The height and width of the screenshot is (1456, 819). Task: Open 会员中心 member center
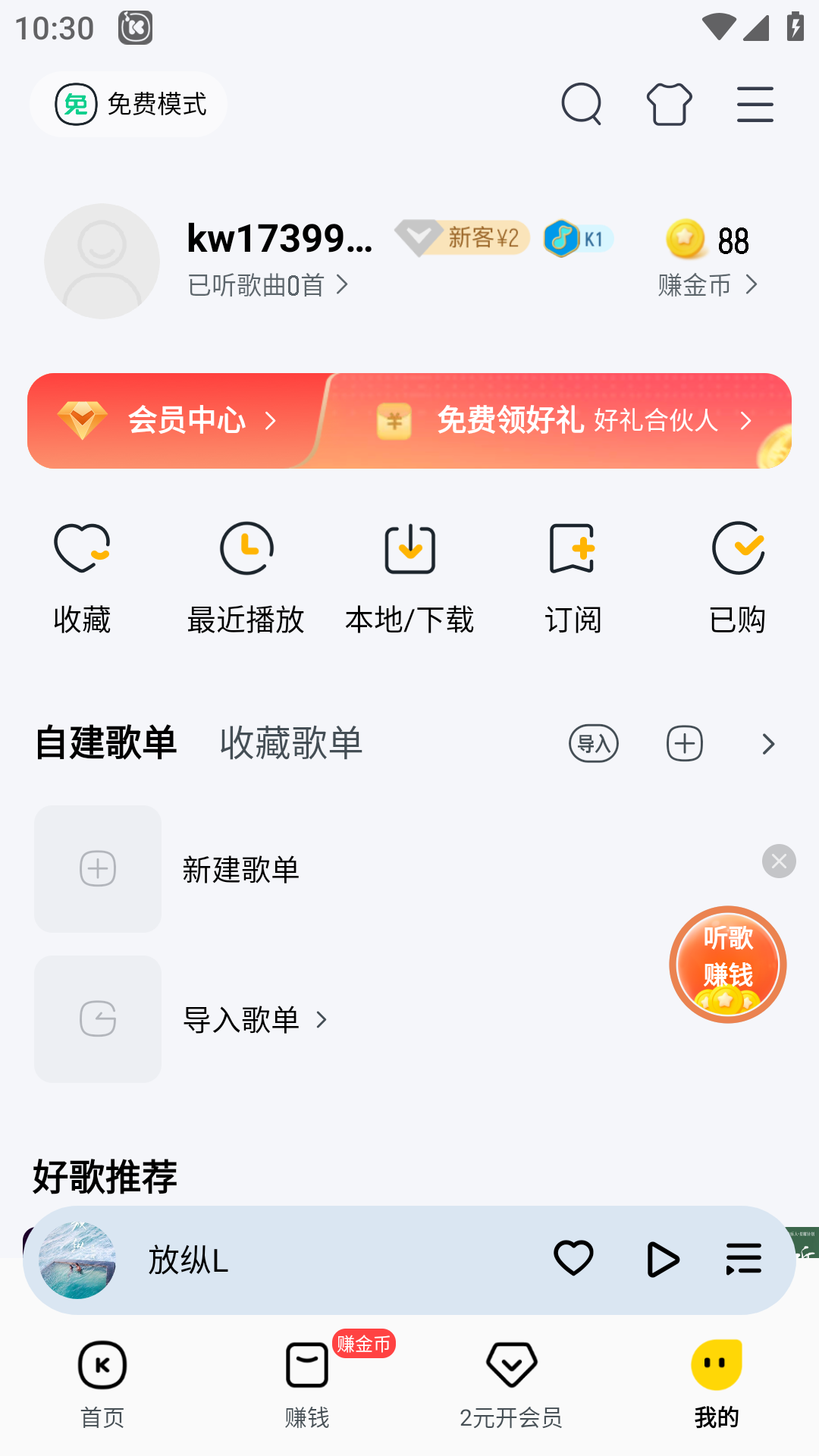168,420
